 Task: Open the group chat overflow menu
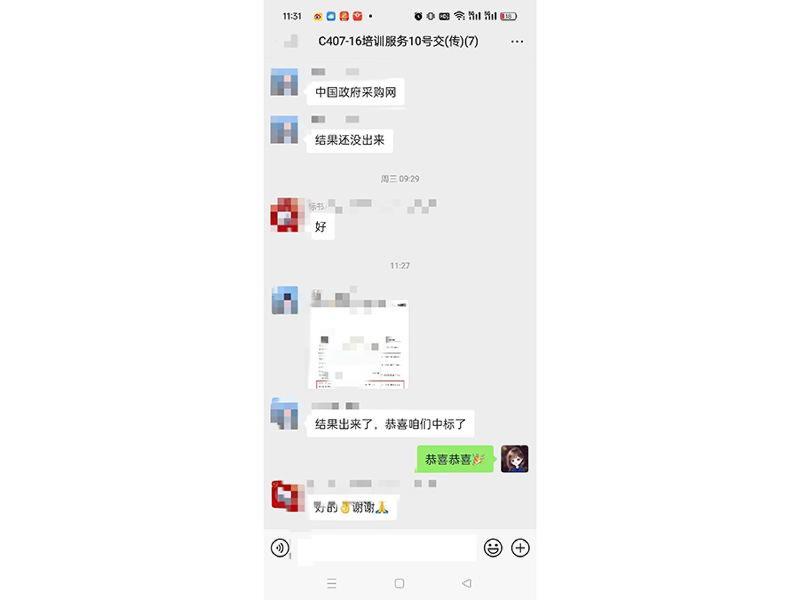[517, 42]
